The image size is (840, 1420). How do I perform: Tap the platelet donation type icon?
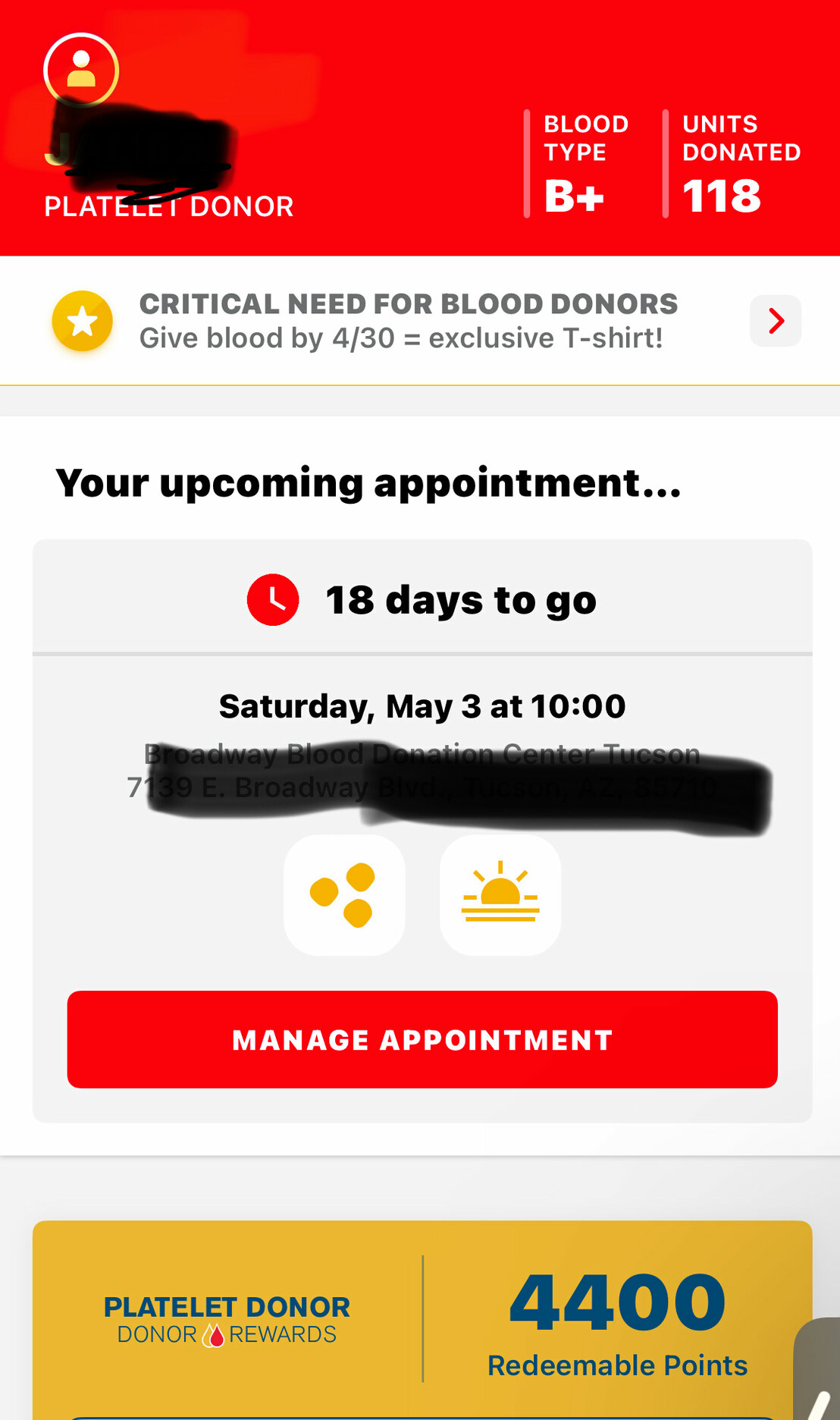pyautogui.click(x=344, y=895)
